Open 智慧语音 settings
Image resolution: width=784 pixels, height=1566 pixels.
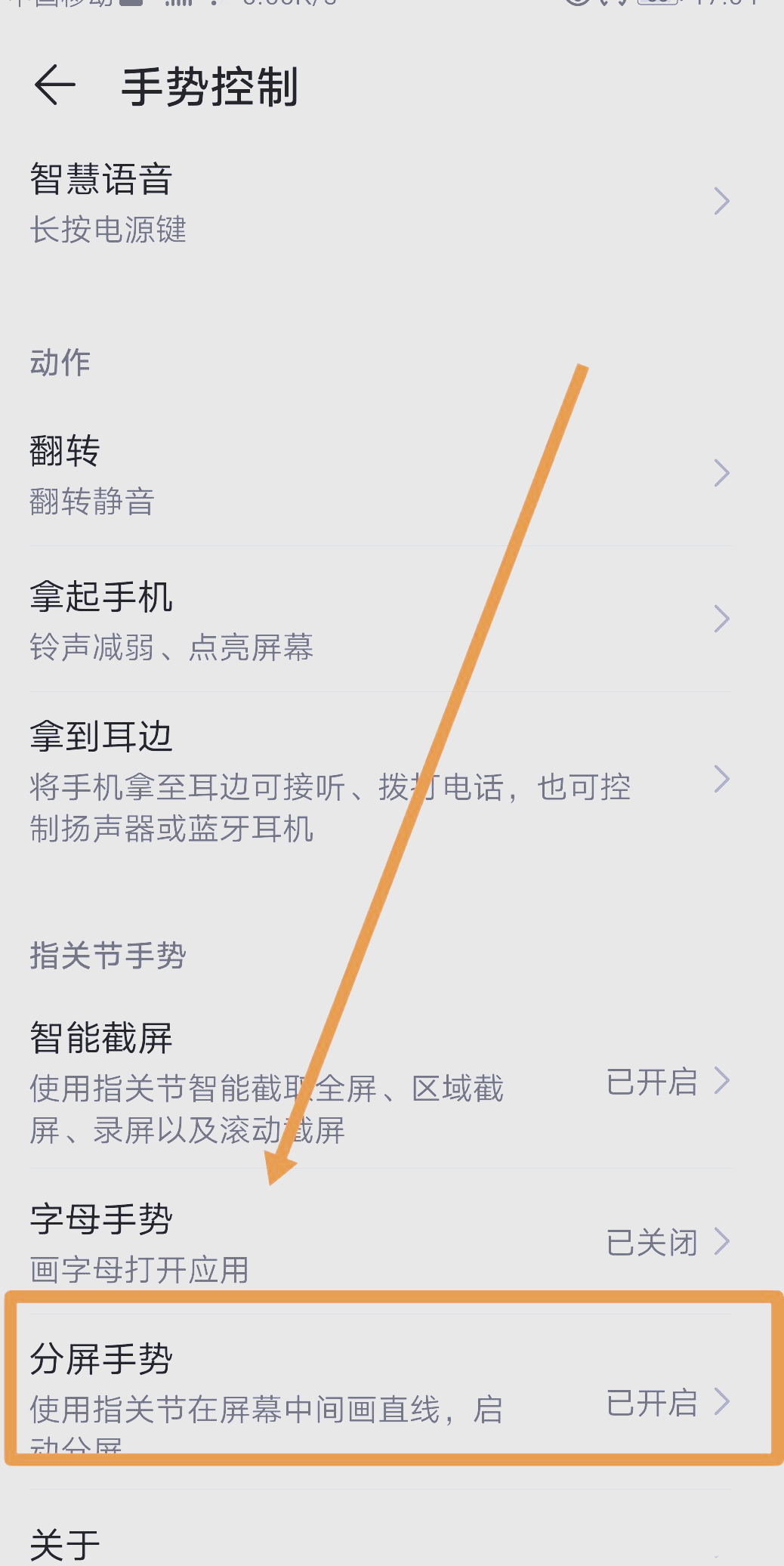pos(378,202)
